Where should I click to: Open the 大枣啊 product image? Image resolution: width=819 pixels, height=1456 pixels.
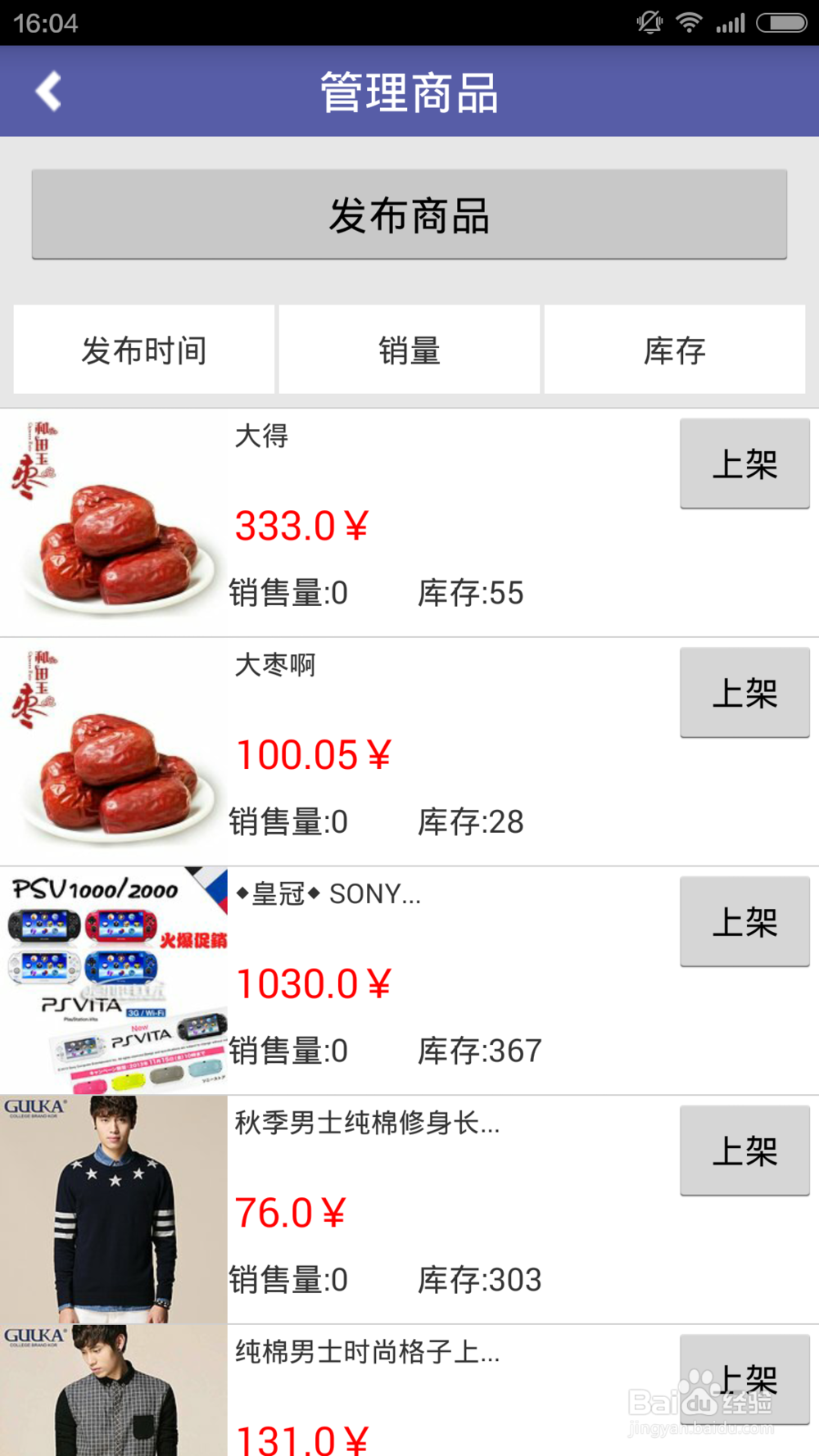point(114,751)
